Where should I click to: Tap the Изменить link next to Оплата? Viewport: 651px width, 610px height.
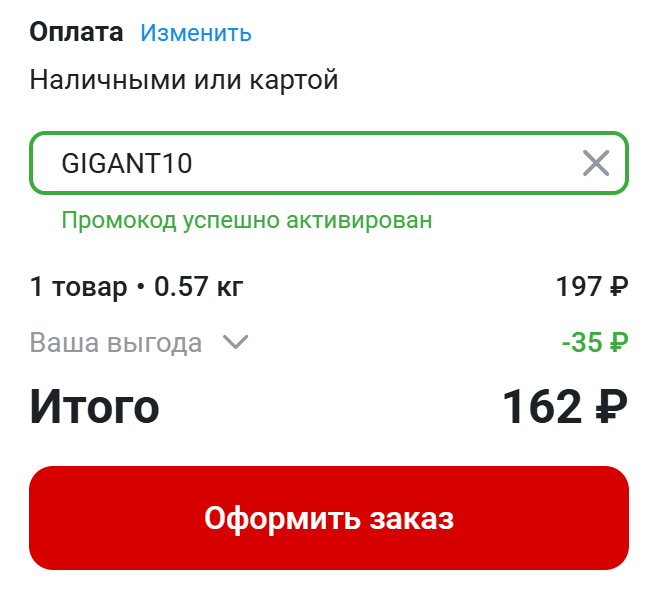(x=196, y=33)
